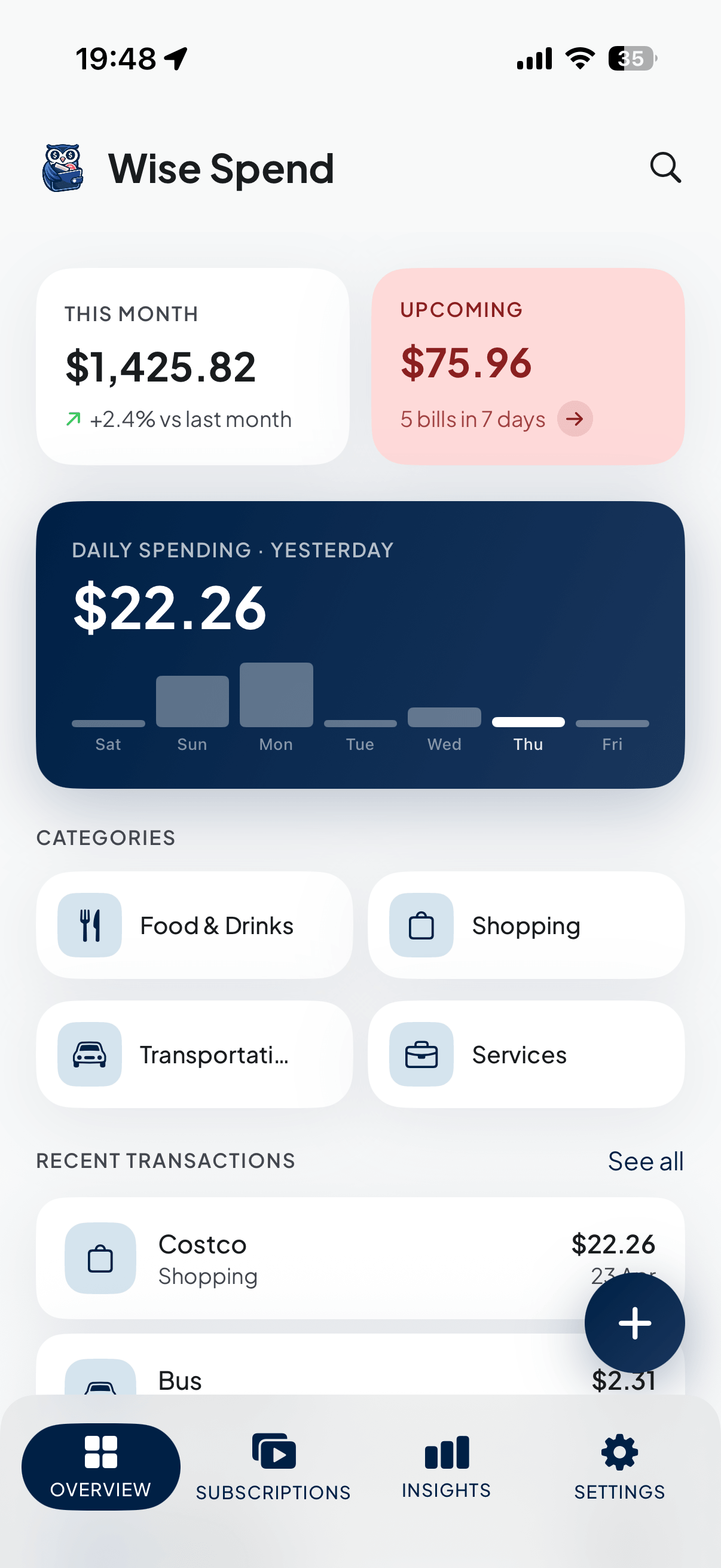Select the Transportation car icon
The width and height of the screenshot is (721, 1568).
tap(88, 1054)
